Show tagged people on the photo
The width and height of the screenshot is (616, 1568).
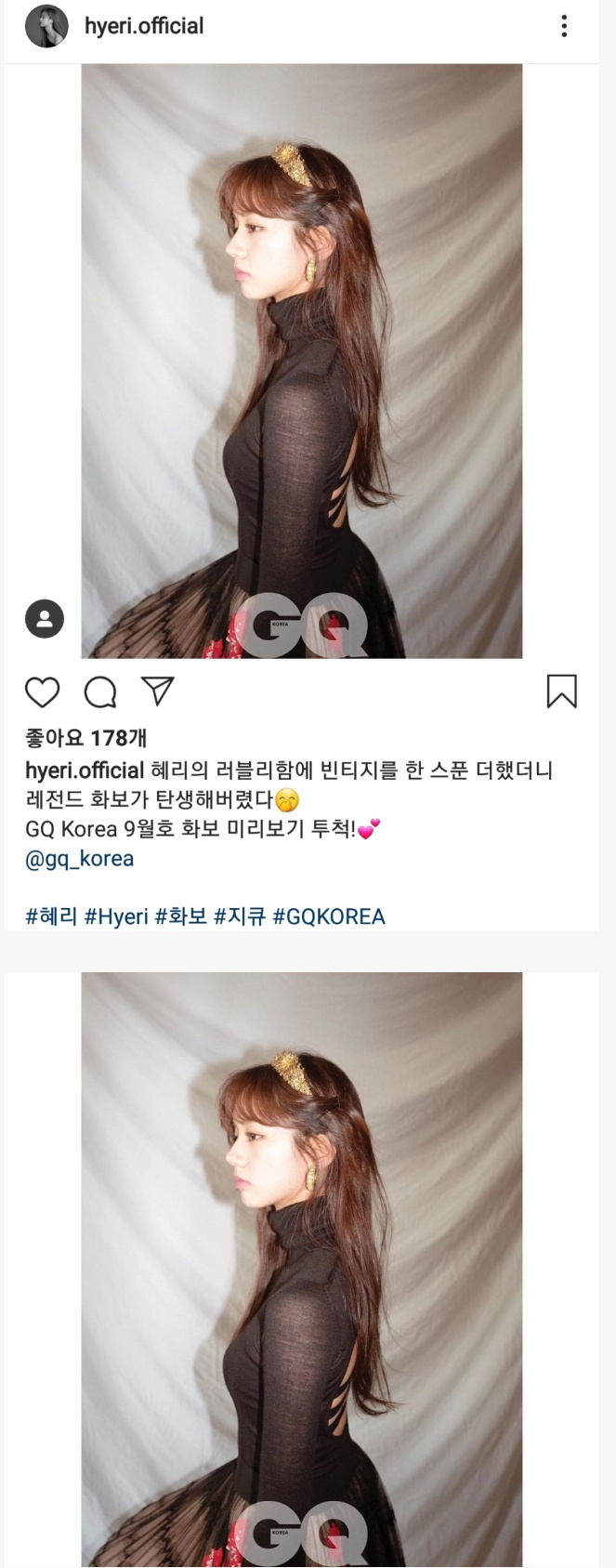pos(45,619)
